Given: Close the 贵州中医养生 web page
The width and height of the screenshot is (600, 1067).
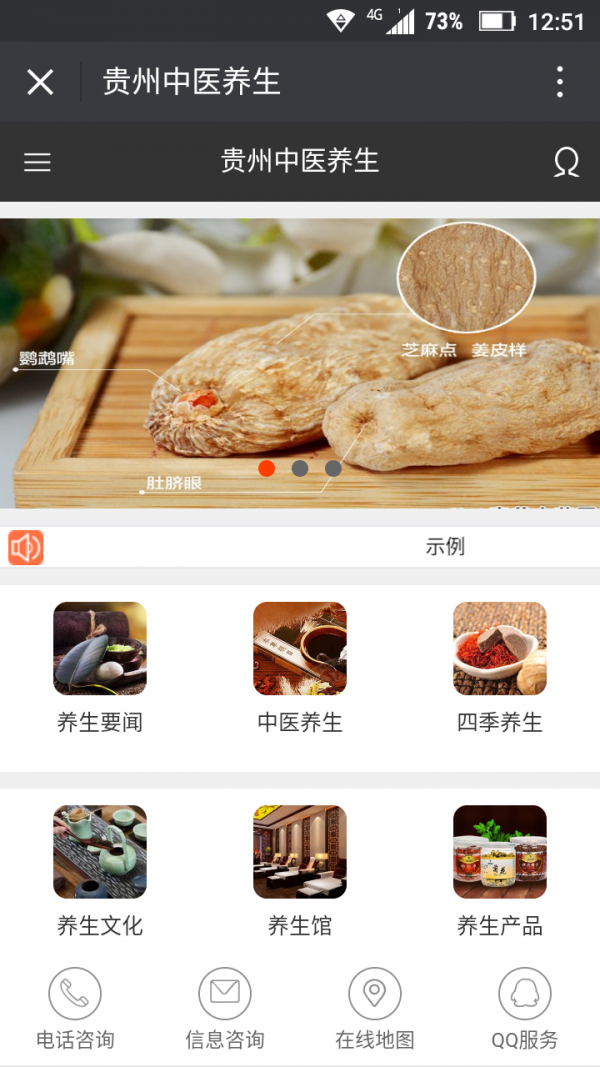Looking at the screenshot, I should coord(40,82).
